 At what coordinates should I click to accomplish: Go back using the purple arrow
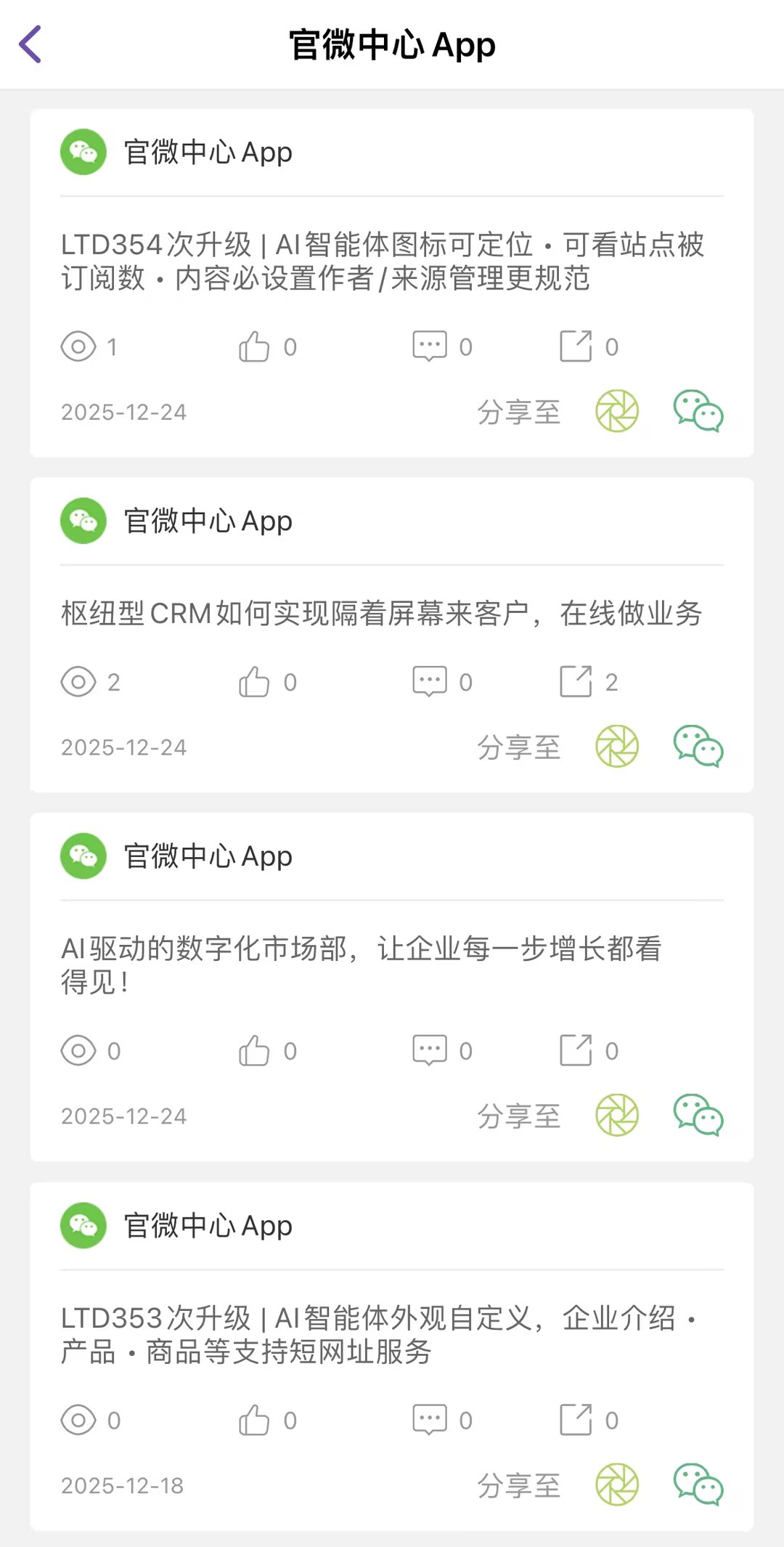click(x=30, y=44)
